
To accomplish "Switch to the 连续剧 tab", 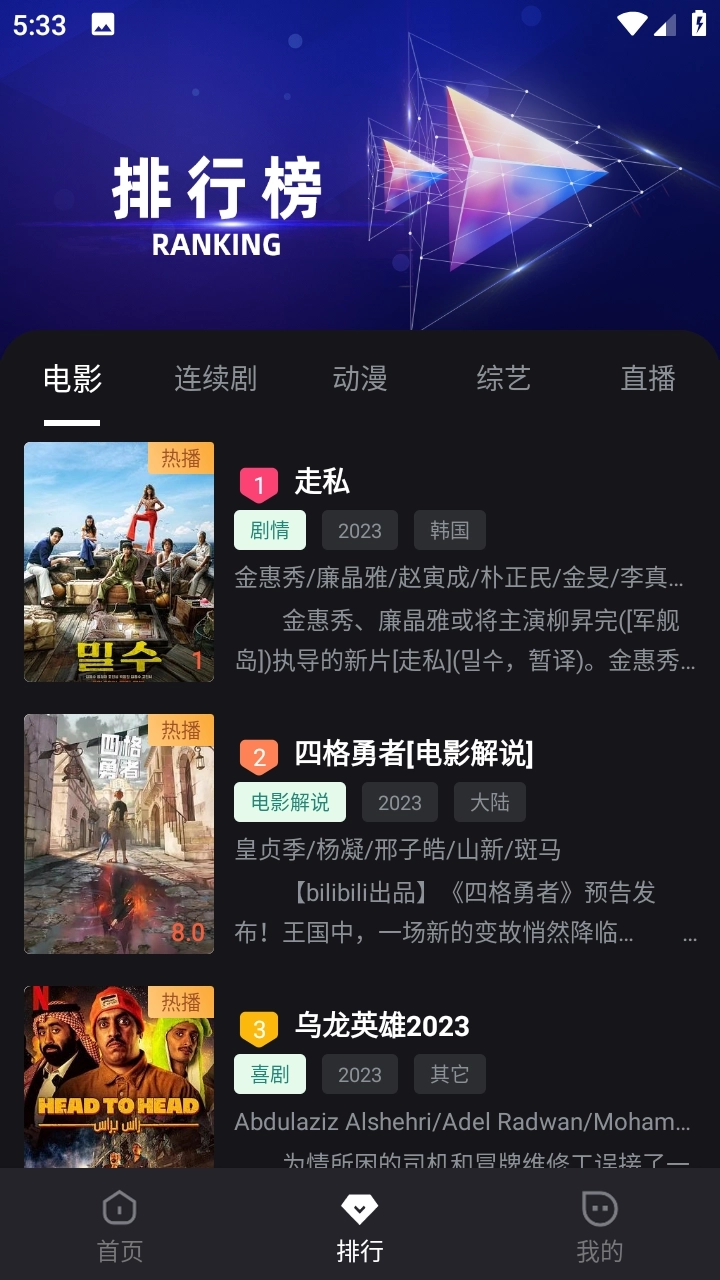I will click(215, 379).
